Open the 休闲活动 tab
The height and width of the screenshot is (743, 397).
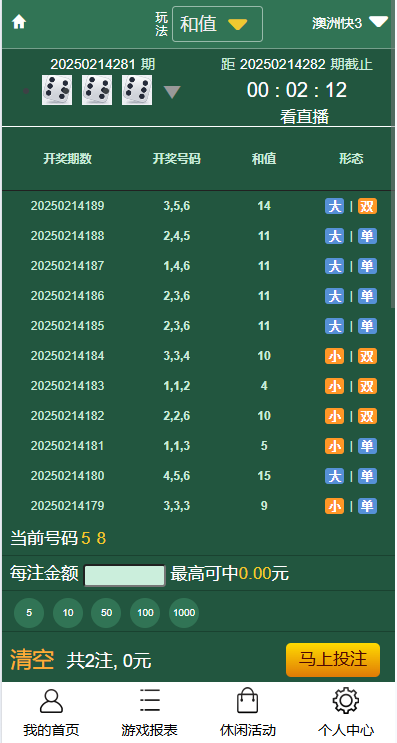tap(248, 713)
